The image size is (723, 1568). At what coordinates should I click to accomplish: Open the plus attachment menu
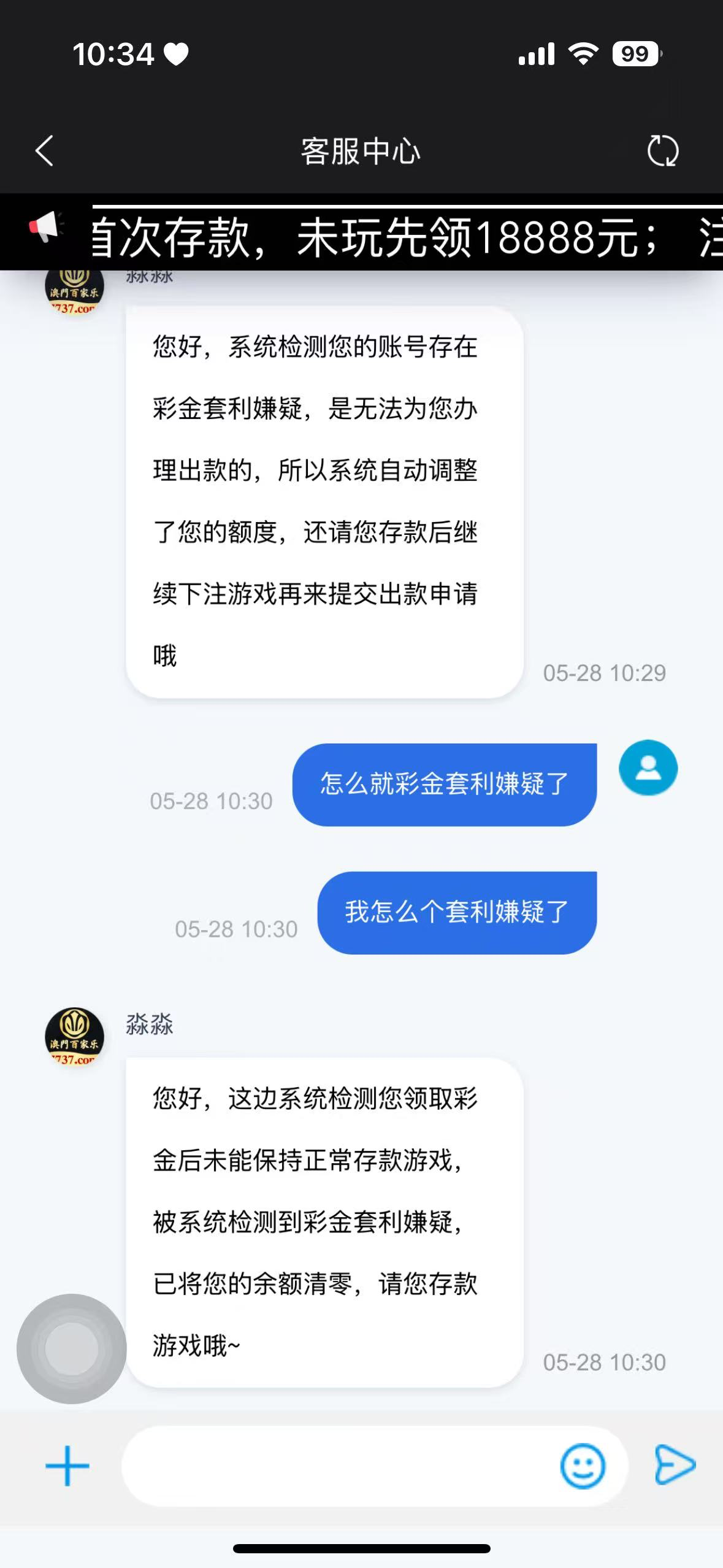tap(67, 1466)
